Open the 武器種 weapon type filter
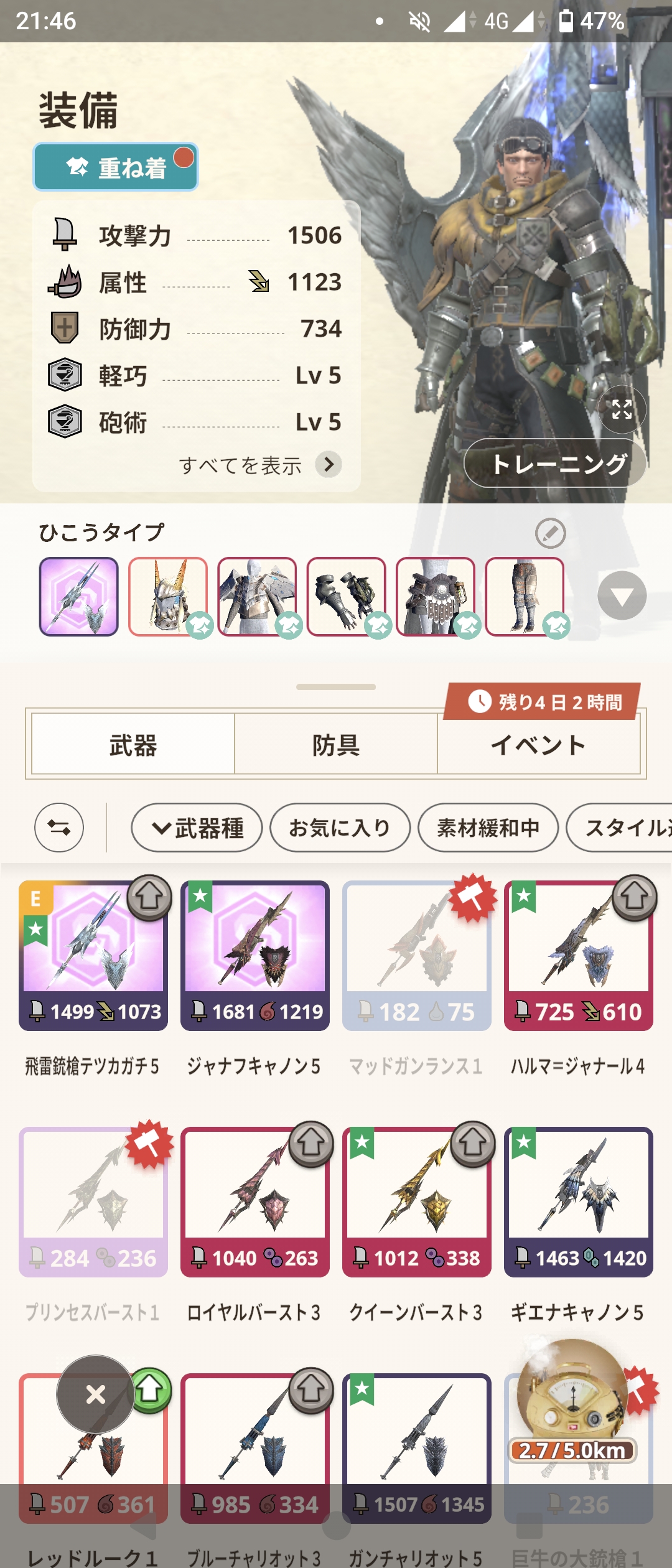 (197, 828)
